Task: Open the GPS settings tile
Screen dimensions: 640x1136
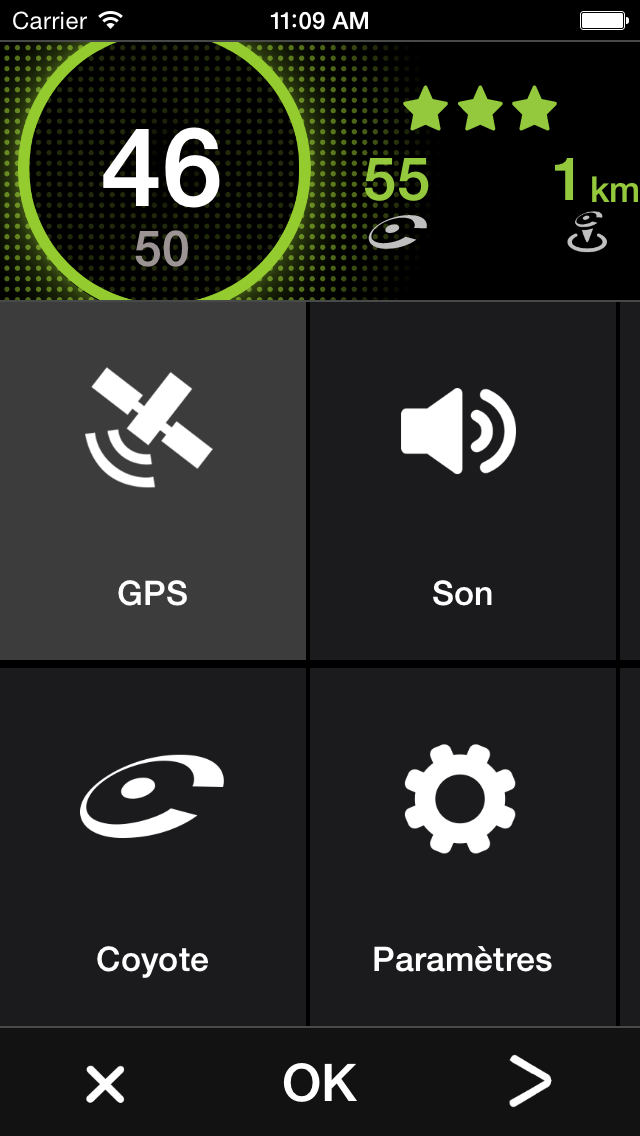Action: click(152, 481)
